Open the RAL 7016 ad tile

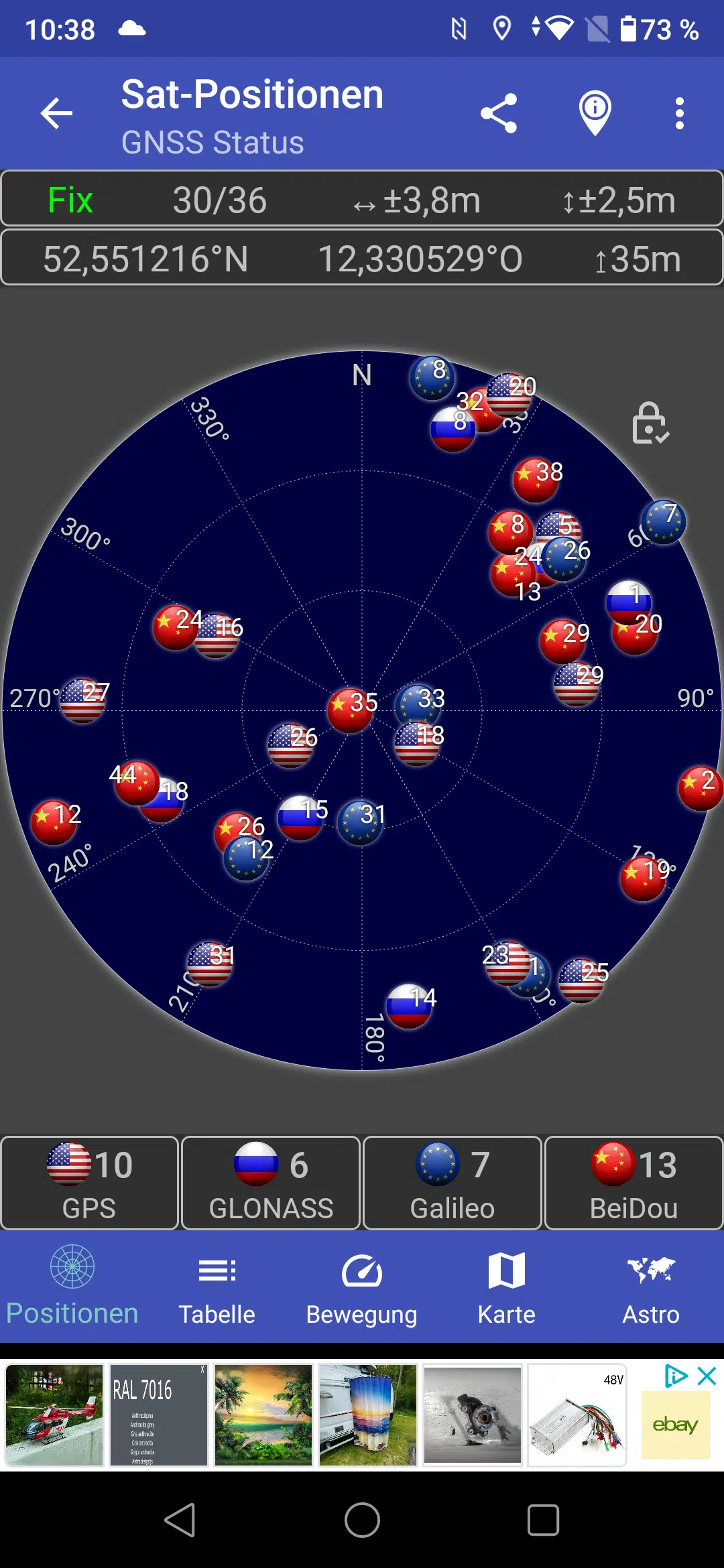[159, 1415]
